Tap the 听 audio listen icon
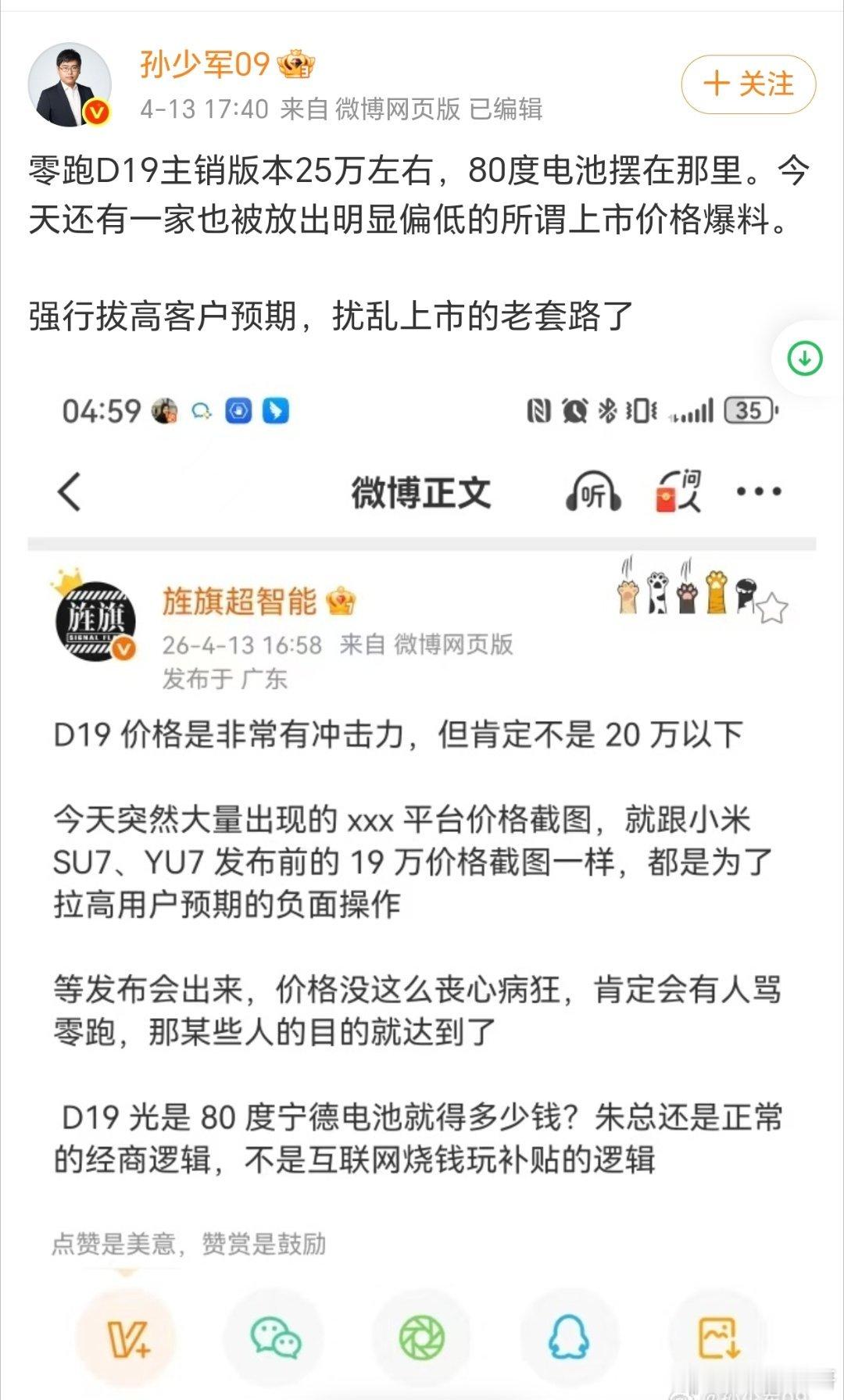The width and height of the screenshot is (844, 1400). click(x=592, y=491)
